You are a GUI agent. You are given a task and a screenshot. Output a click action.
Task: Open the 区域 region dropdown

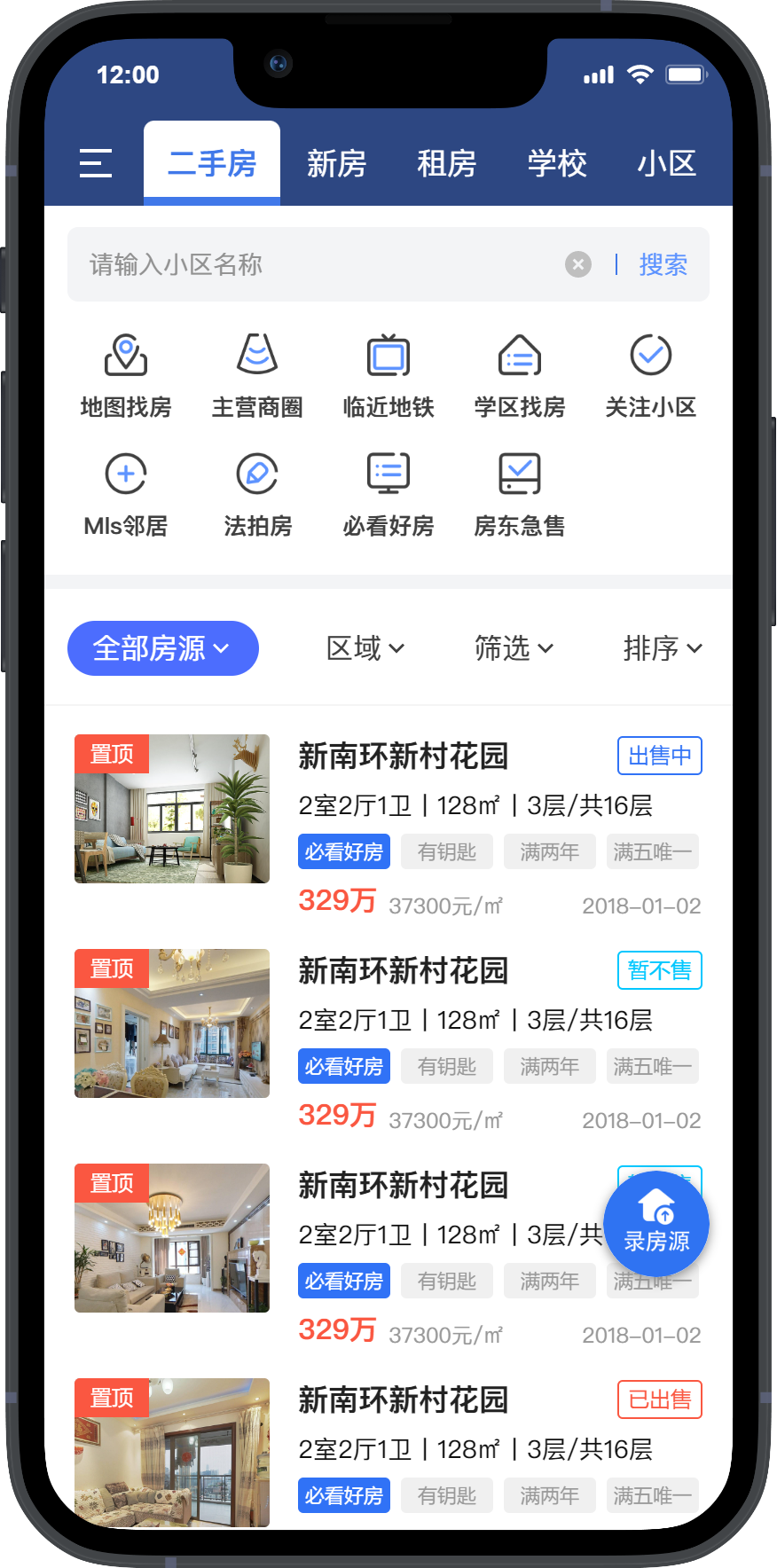(365, 648)
